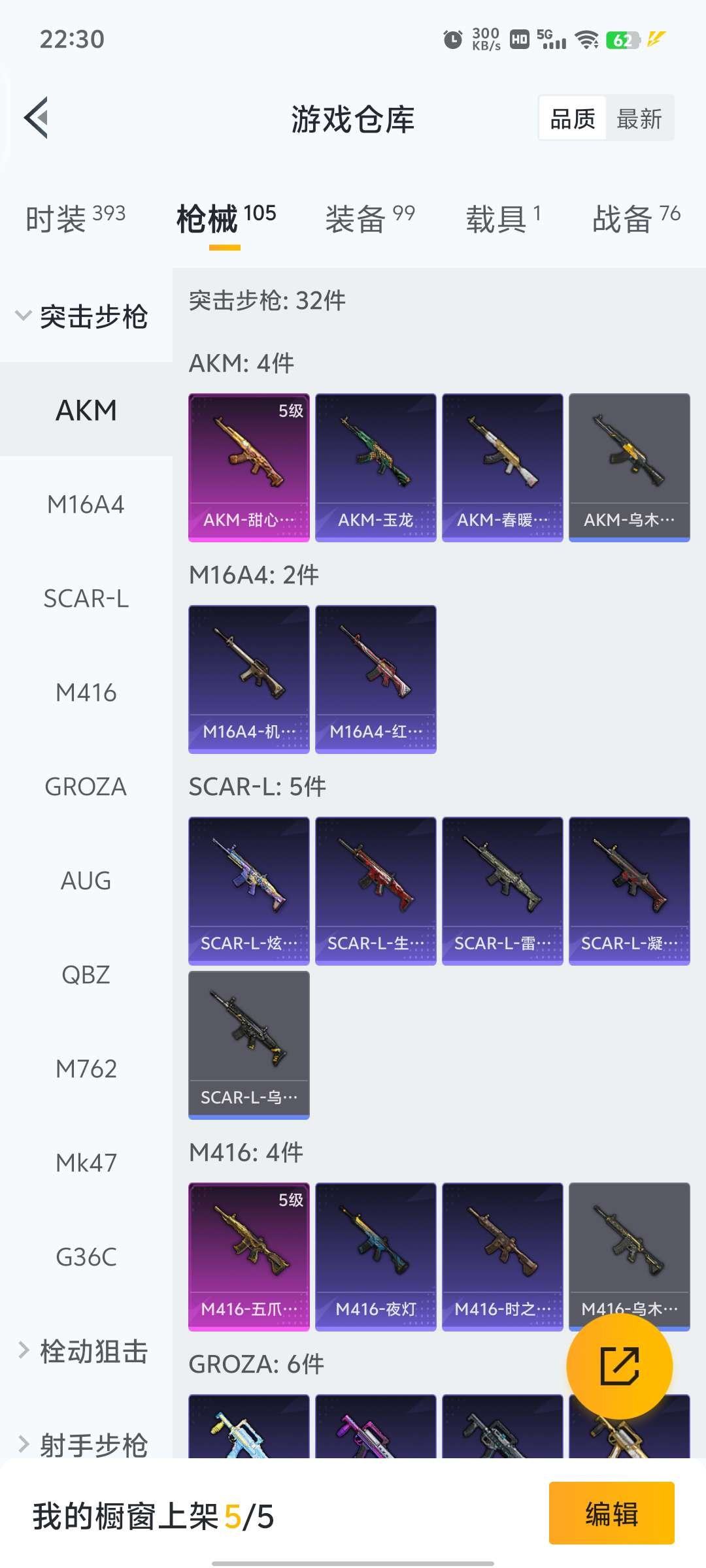706x1568 pixels.
Task: Switch to the 载具 tab
Action: [503, 219]
